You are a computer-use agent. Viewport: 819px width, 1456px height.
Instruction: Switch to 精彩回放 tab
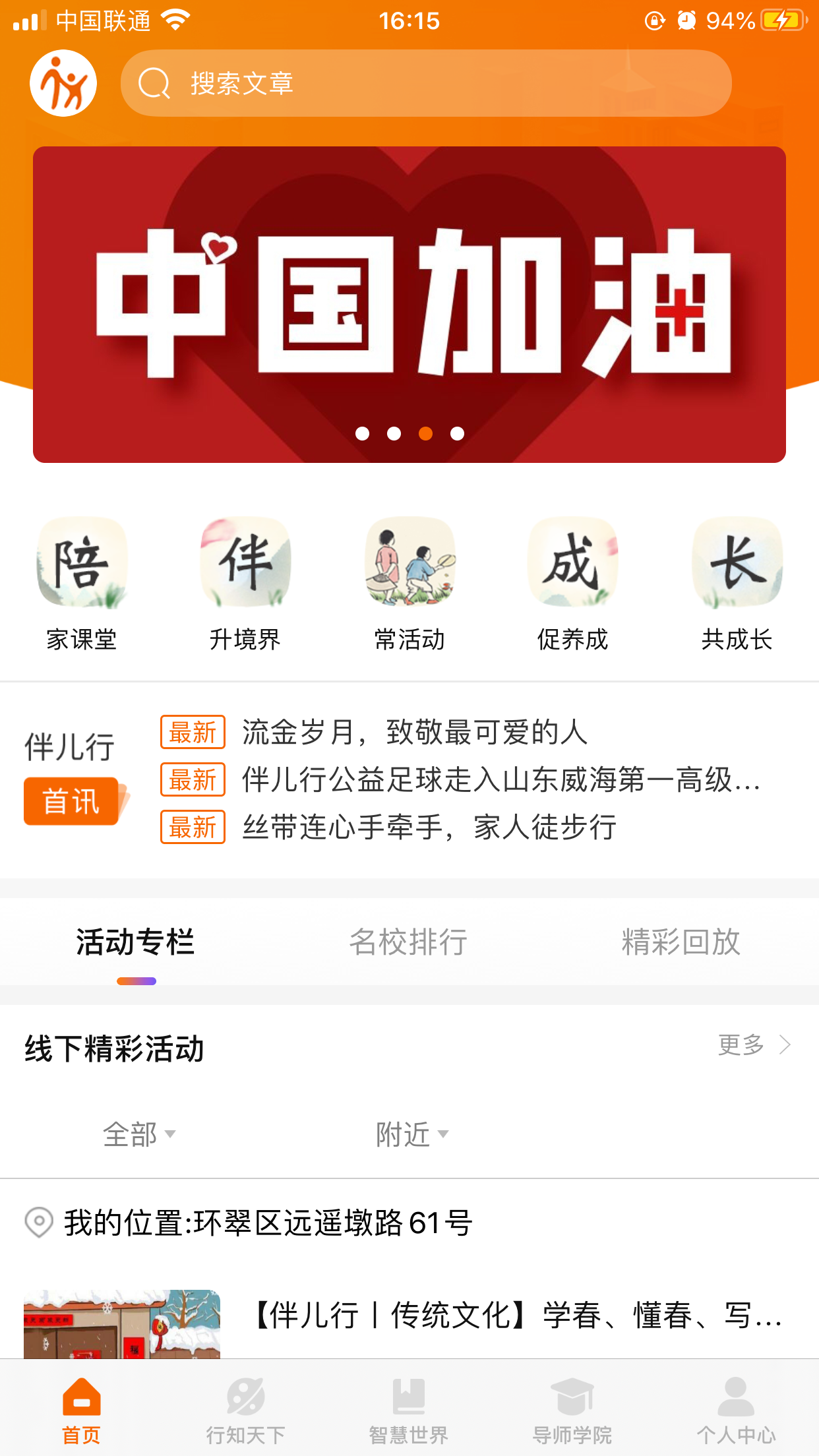(x=681, y=942)
